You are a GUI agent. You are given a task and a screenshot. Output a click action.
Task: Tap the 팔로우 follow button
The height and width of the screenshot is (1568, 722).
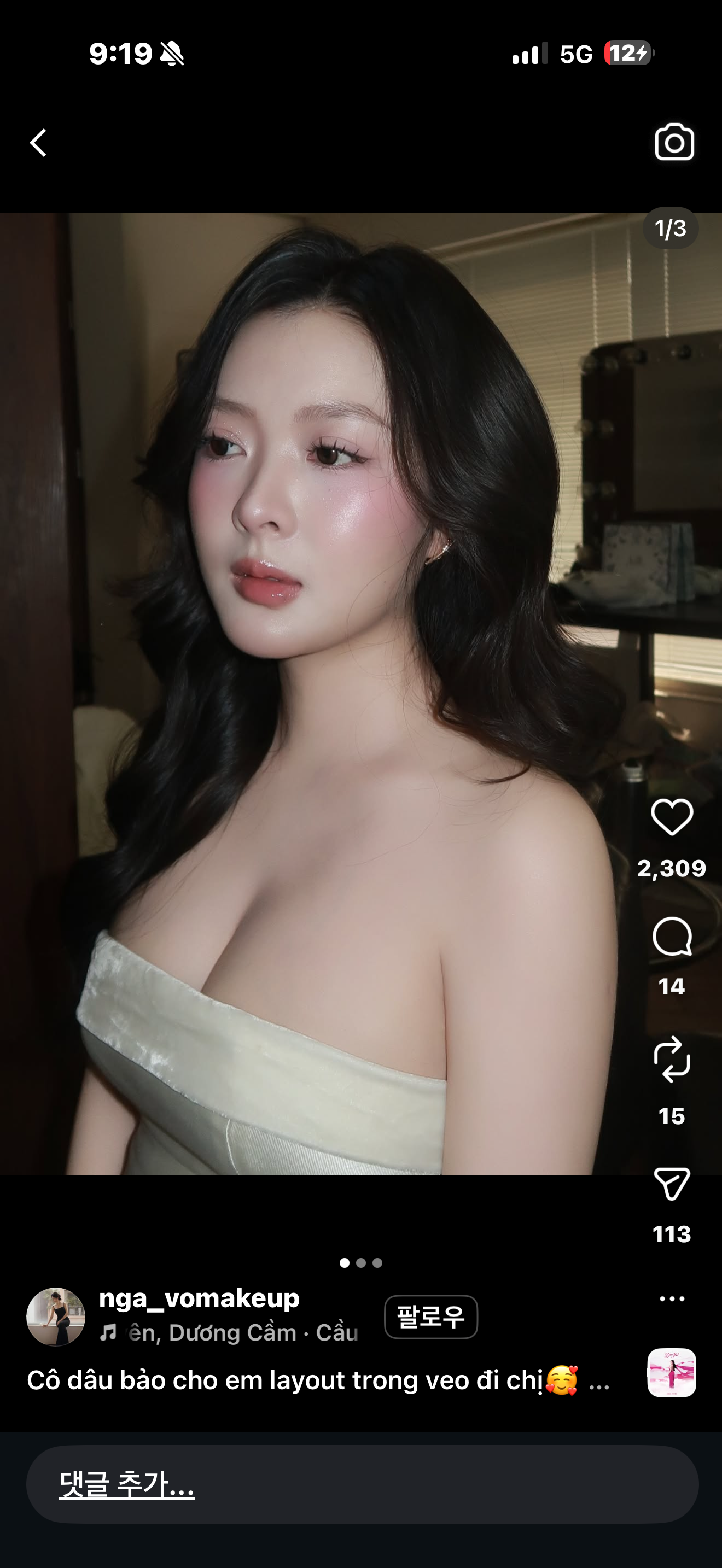[x=430, y=1317]
